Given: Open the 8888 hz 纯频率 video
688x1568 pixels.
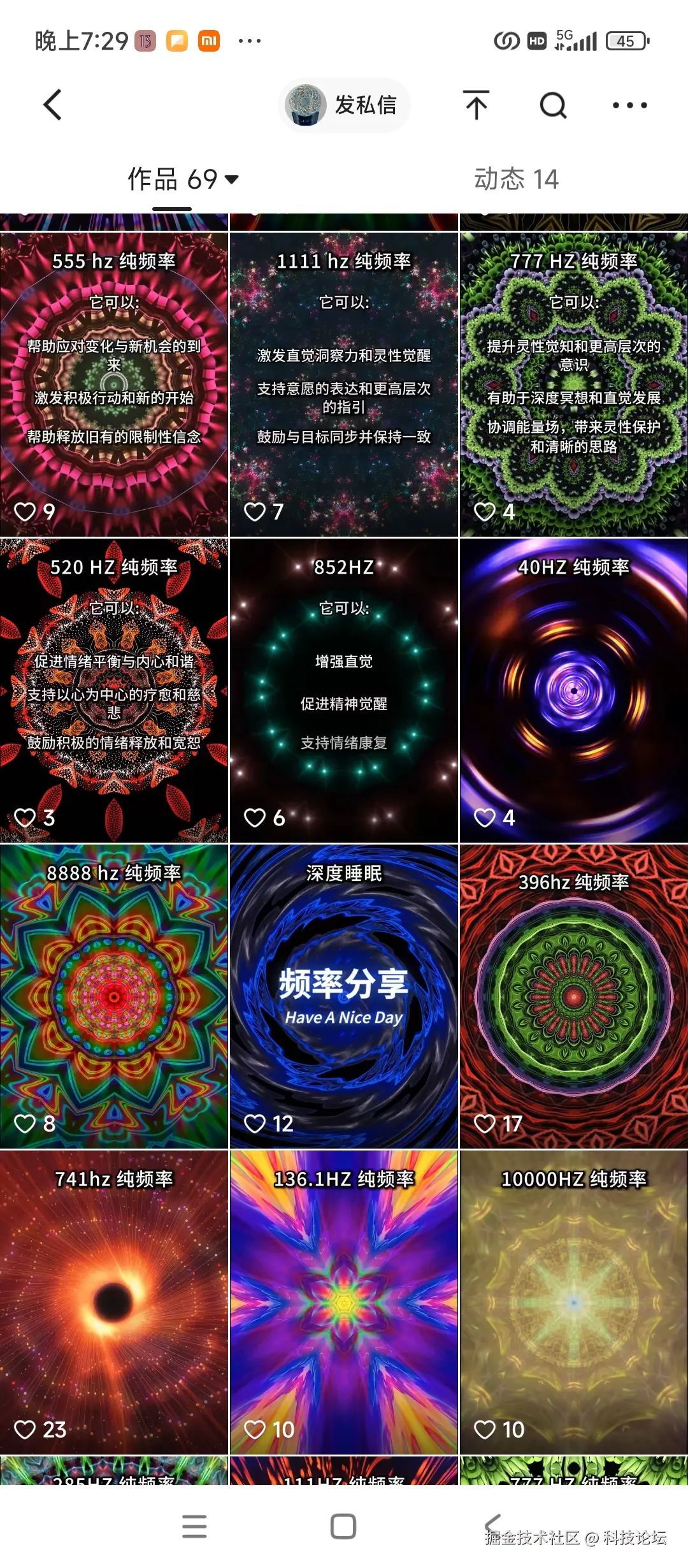Looking at the screenshot, I should 115,994.
